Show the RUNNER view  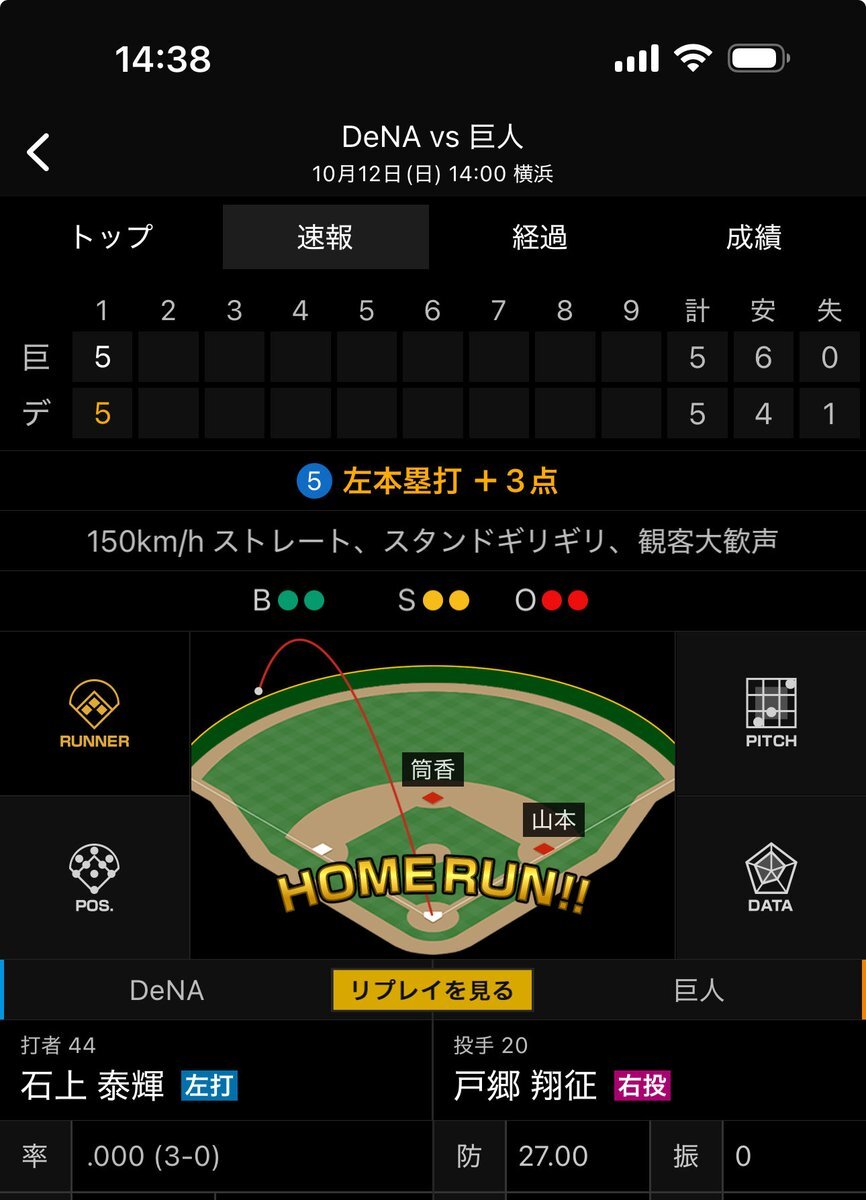coord(94,714)
